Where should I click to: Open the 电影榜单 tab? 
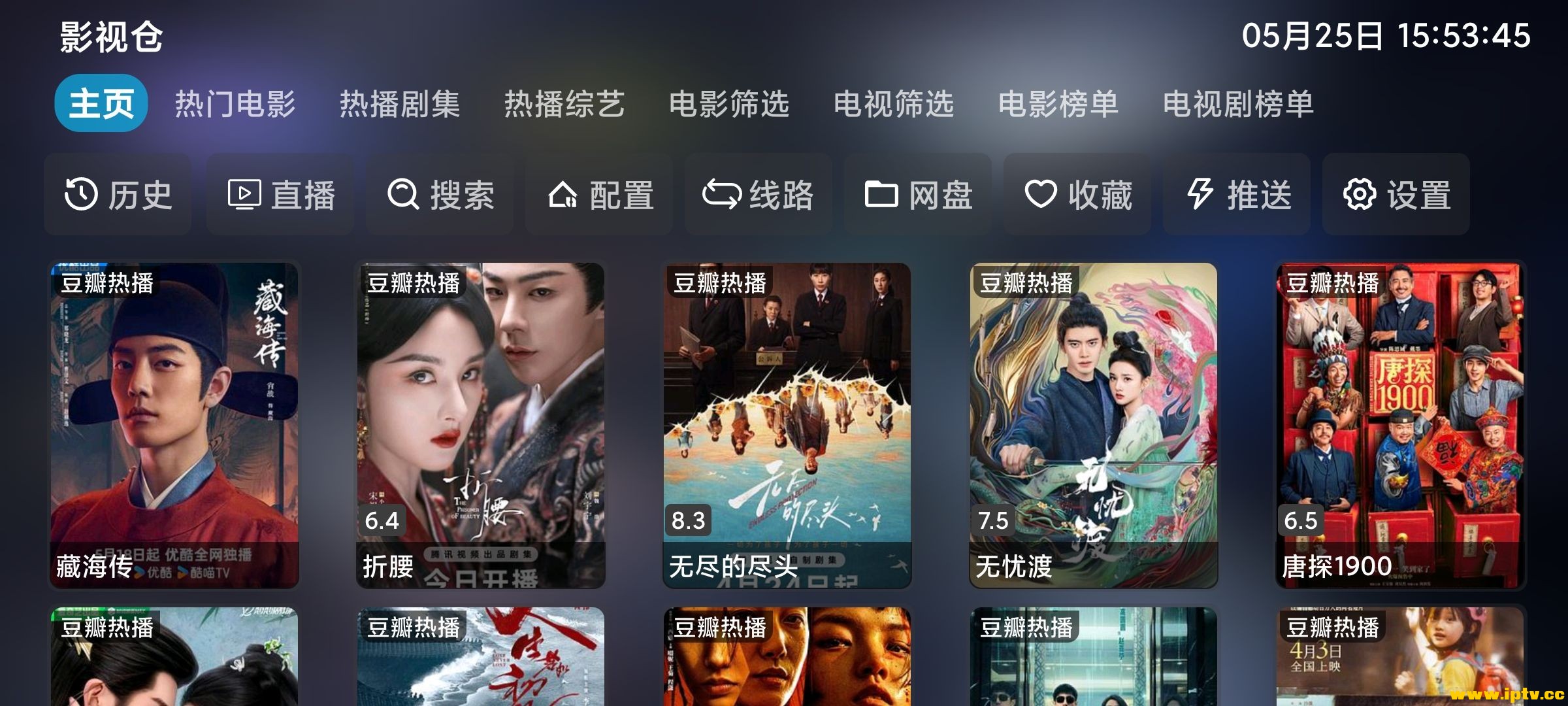1058,103
